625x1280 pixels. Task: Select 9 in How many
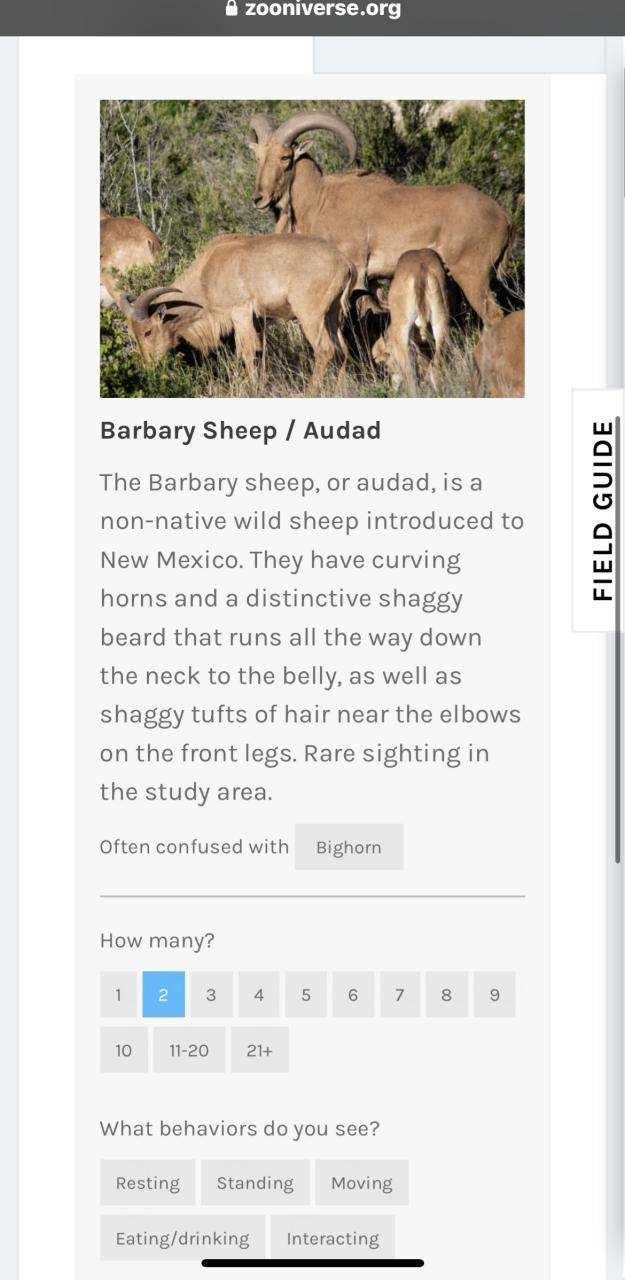point(494,995)
